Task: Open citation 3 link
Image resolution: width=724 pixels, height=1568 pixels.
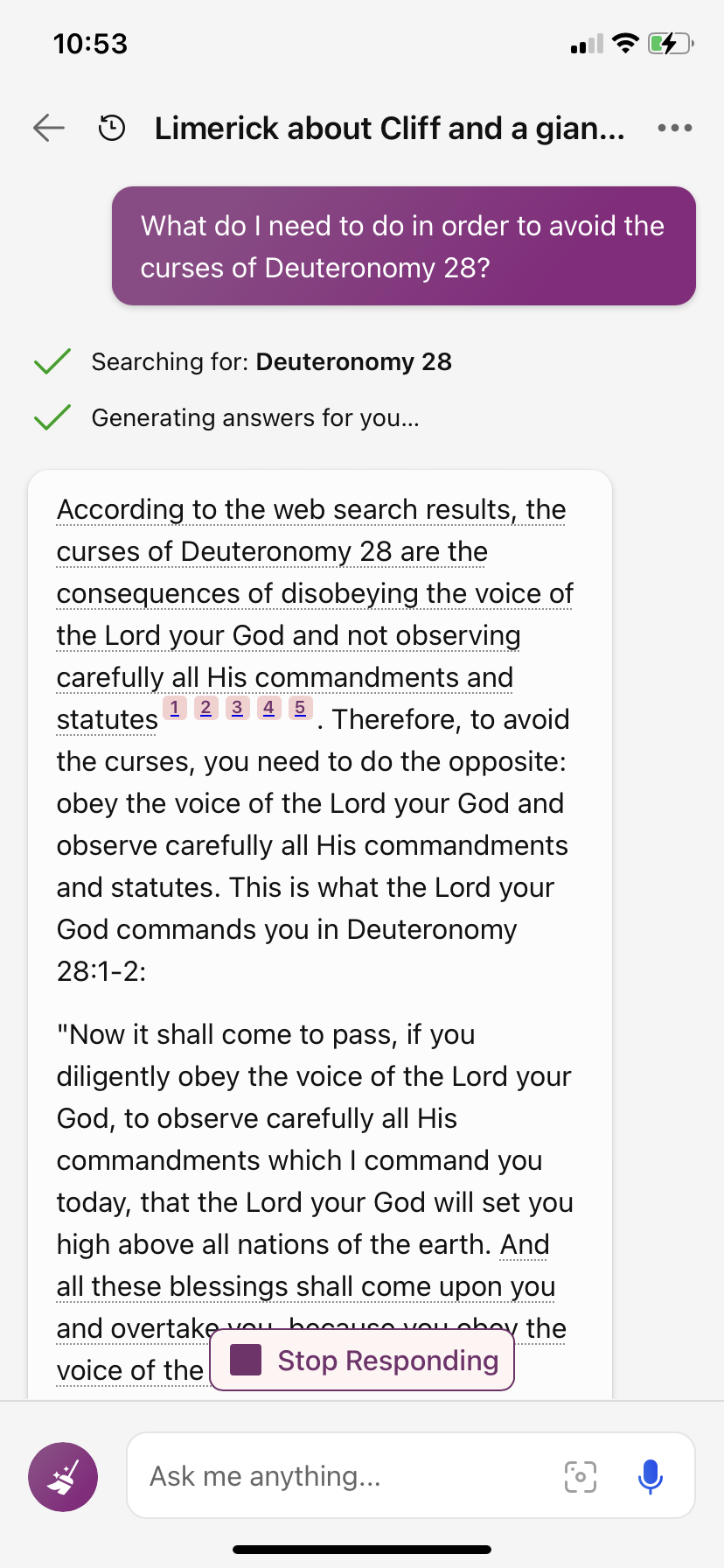Action: coord(238,708)
